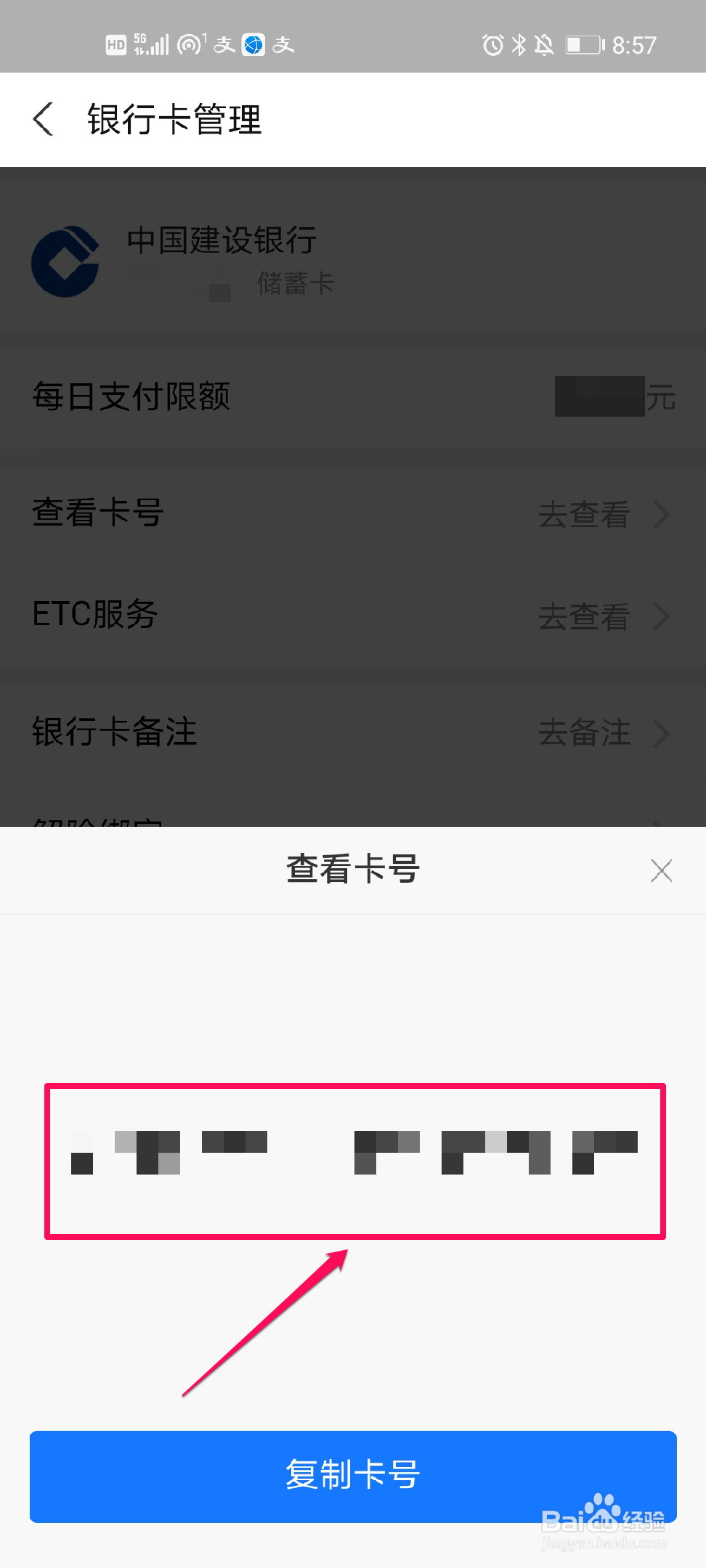This screenshot has height=1568, width=706.
Task: Tap the globe browser icon in status bar
Action: point(253,45)
